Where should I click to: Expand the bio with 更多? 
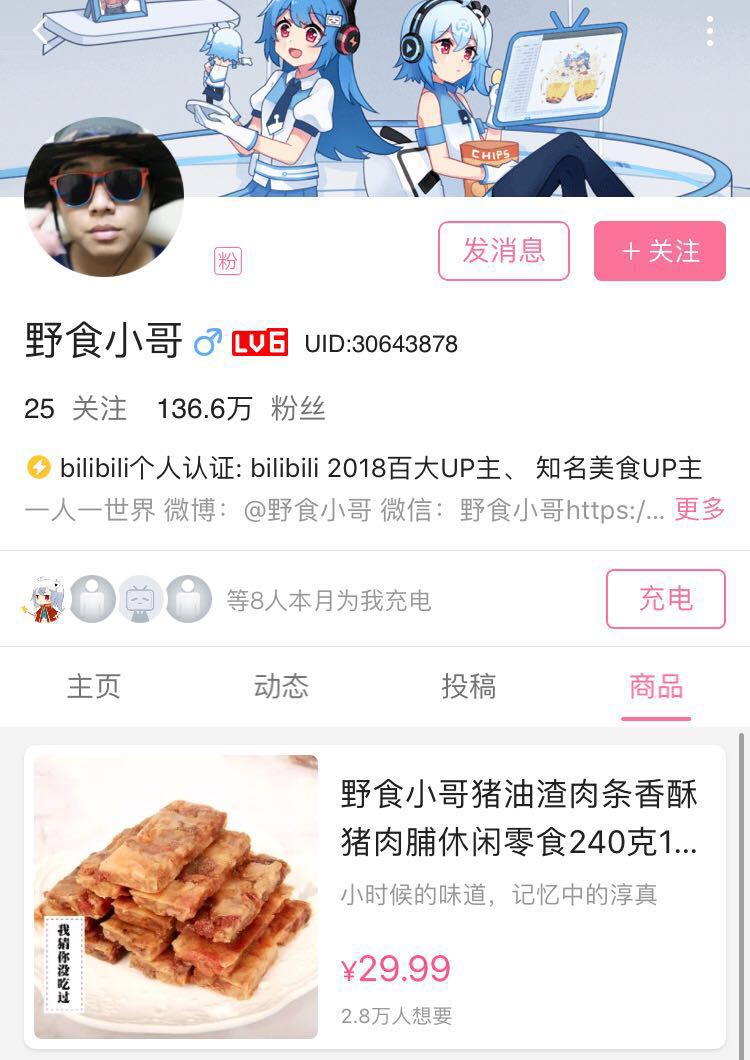coord(699,509)
